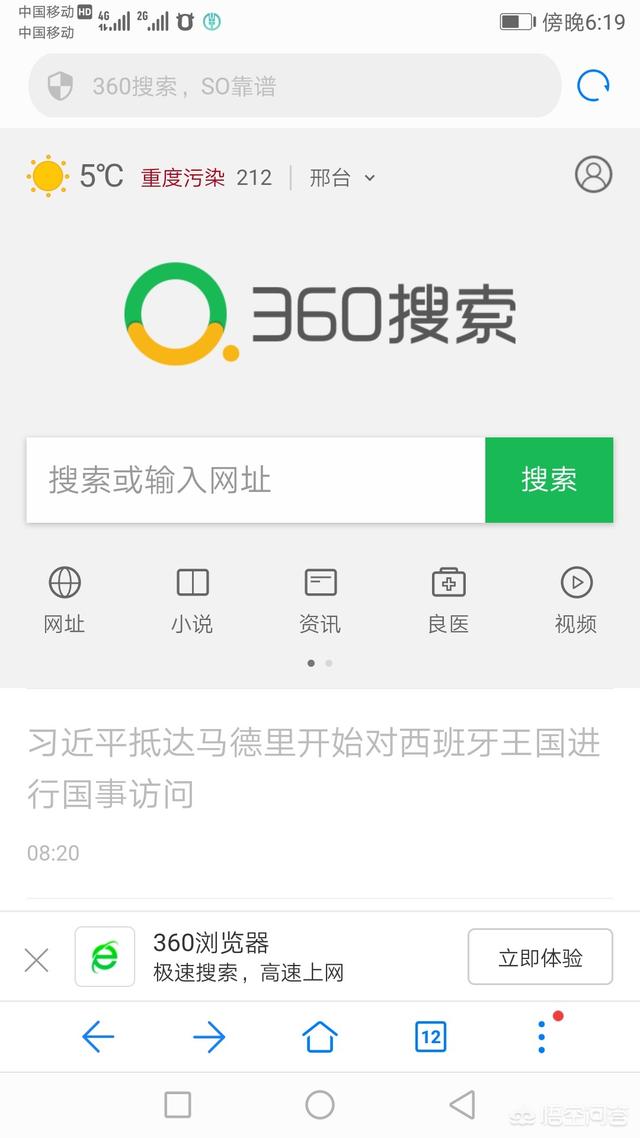Screen dimensions: 640x1138
Task: Tap 立即体验 on the browser banner
Action: (x=541, y=957)
